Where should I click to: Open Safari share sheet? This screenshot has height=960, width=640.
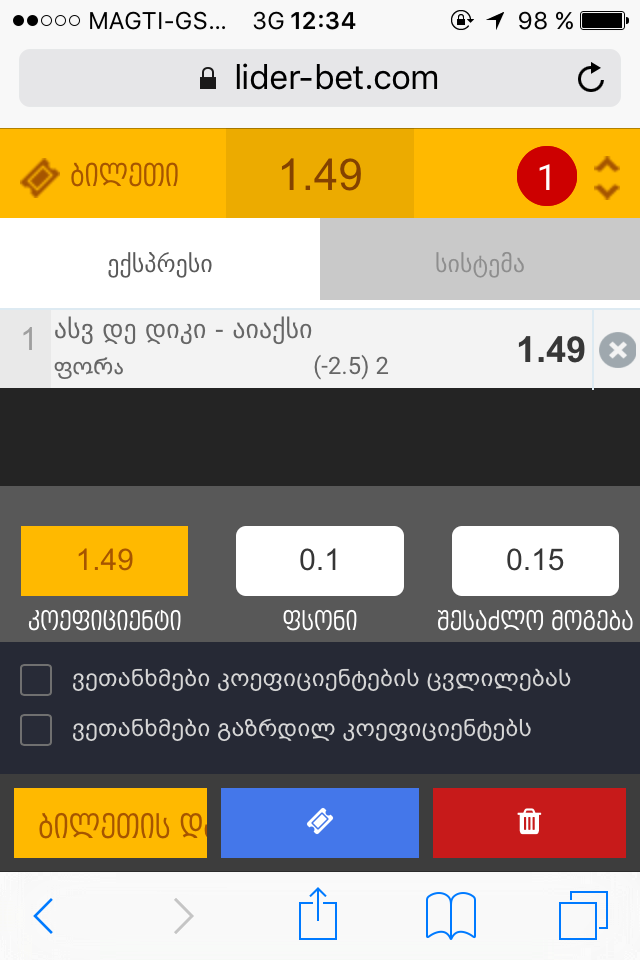[x=319, y=913]
